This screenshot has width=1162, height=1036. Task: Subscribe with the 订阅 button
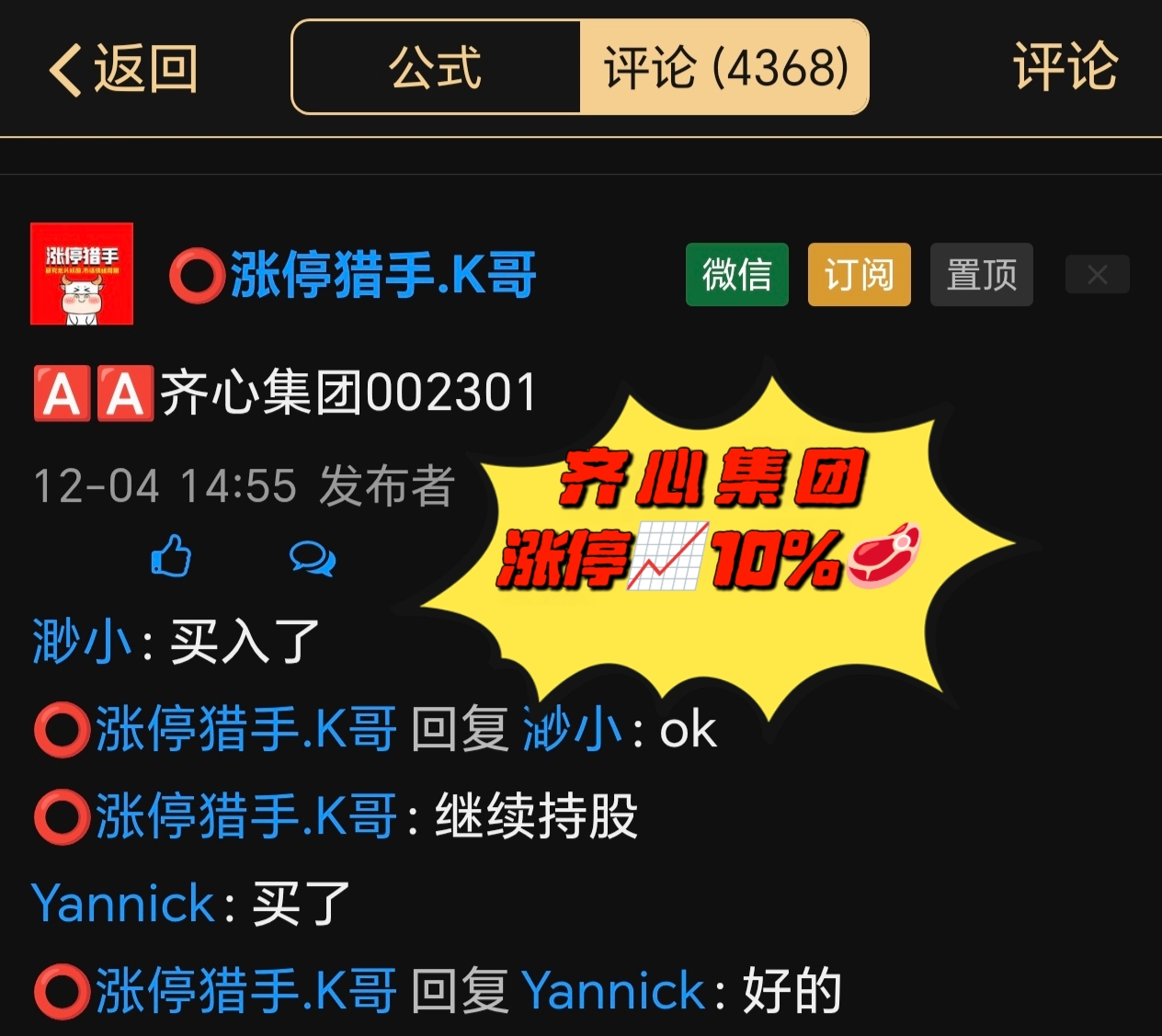click(859, 275)
